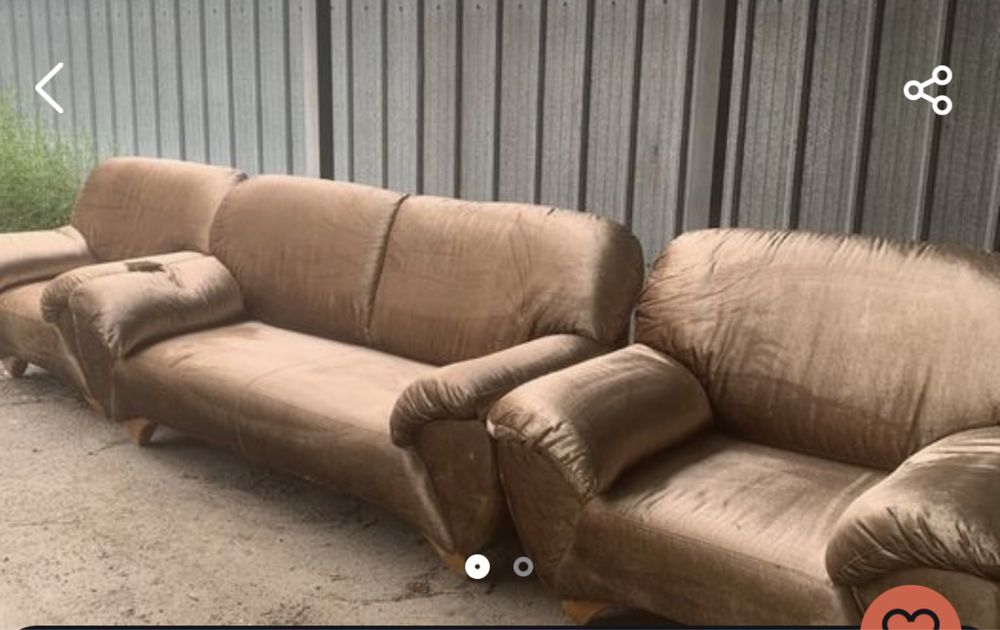Add this listing to favorites with the heart button
The image size is (1000, 630).
(x=909, y=614)
